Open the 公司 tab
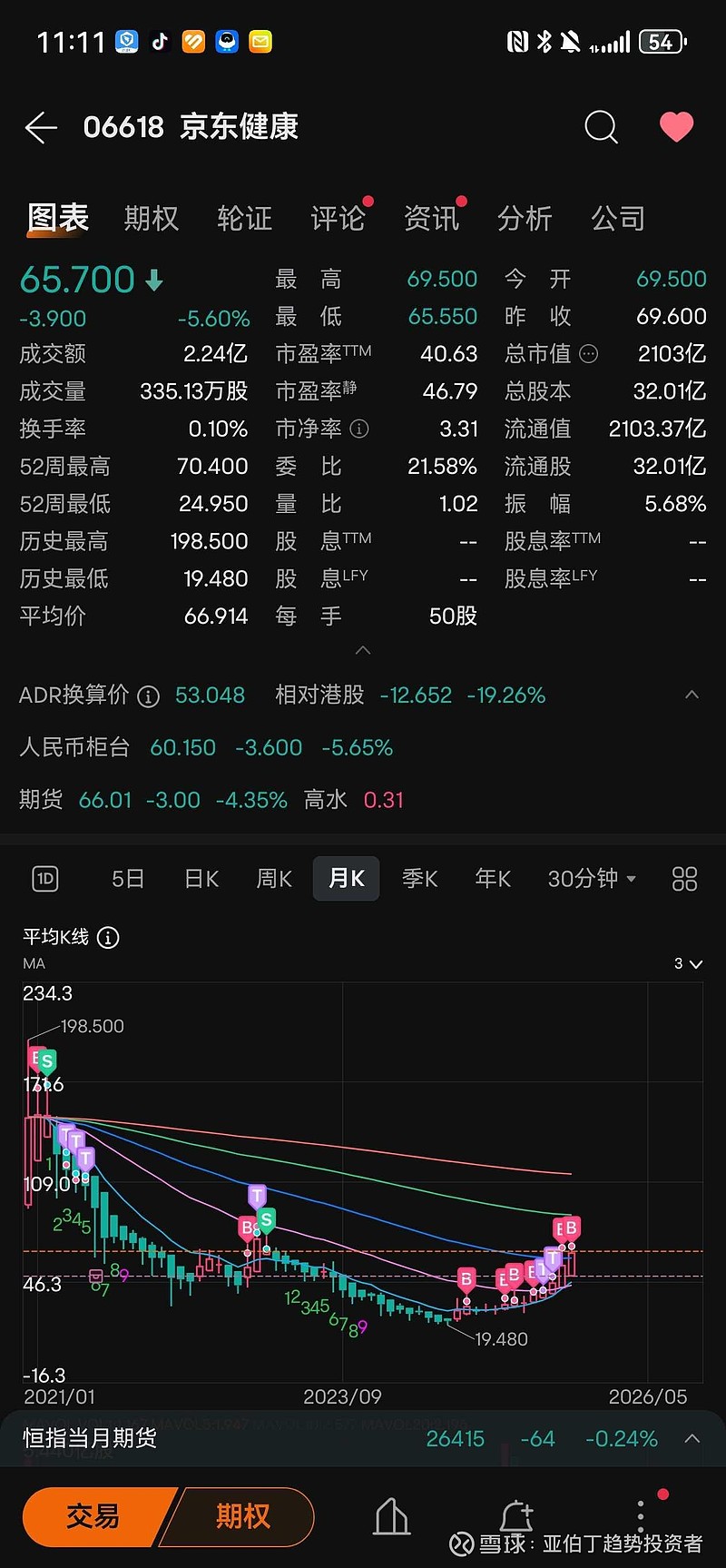Screen dimensions: 726x1568 pos(619,219)
